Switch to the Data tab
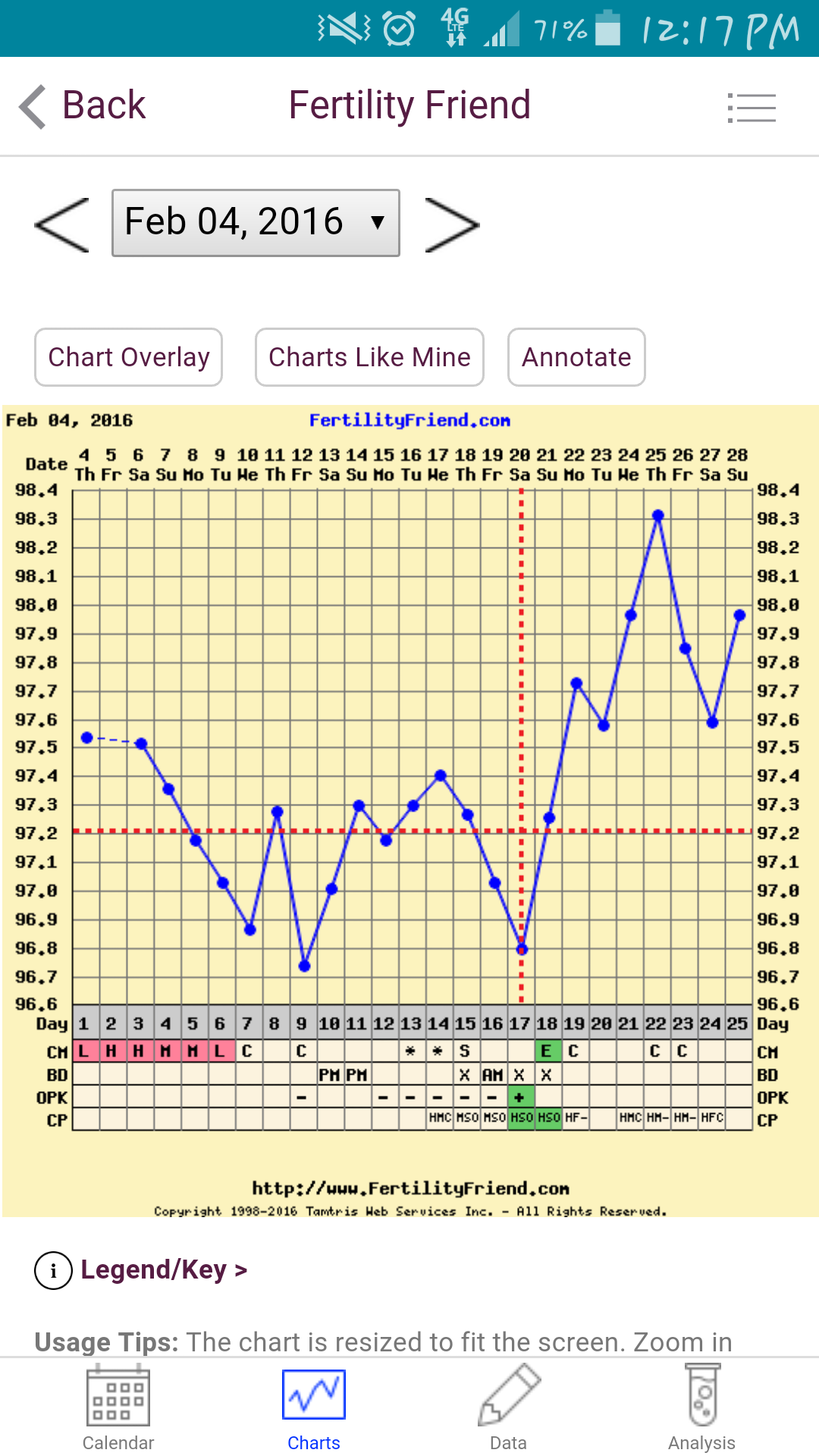This screenshot has height=1456, width=819. (x=508, y=1407)
